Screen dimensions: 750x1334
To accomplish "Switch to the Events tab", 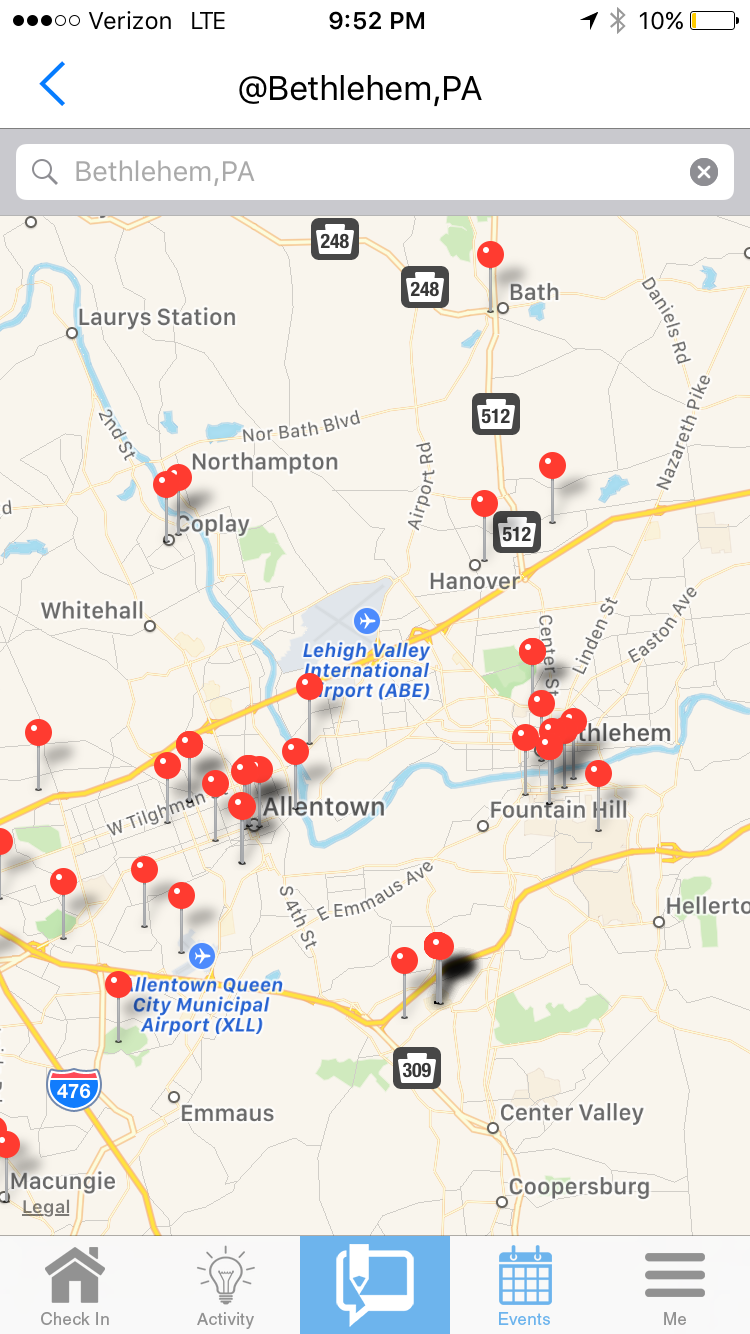I will (x=525, y=1285).
